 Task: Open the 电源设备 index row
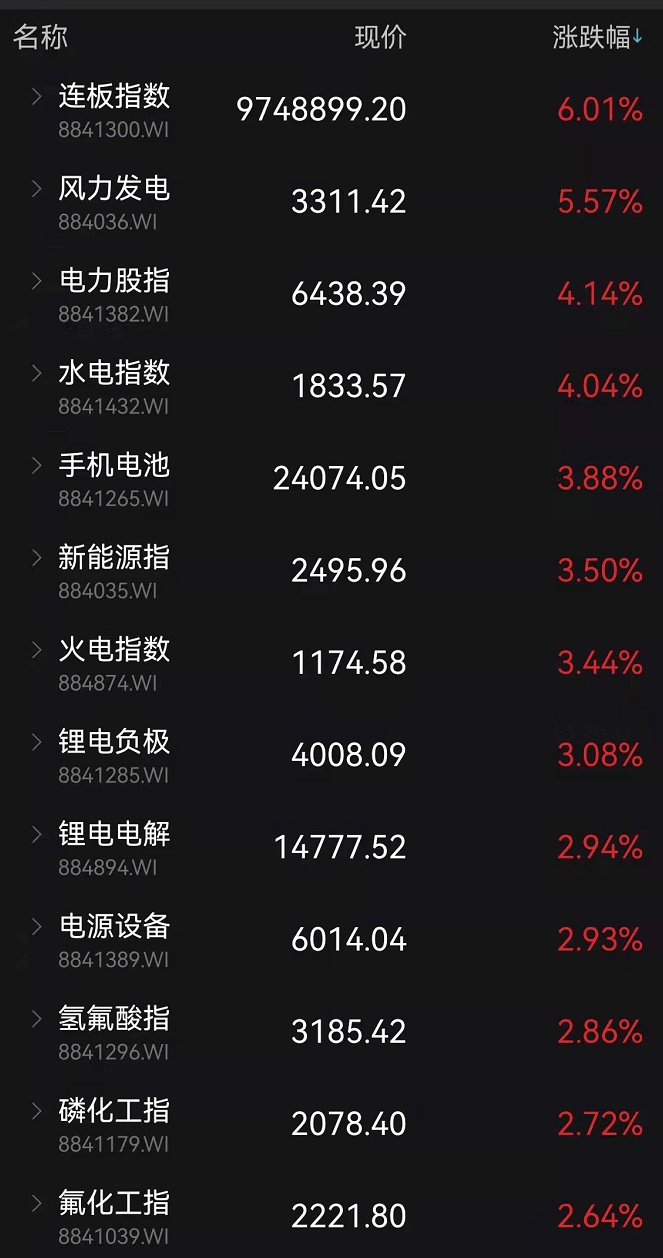(331, 938)
